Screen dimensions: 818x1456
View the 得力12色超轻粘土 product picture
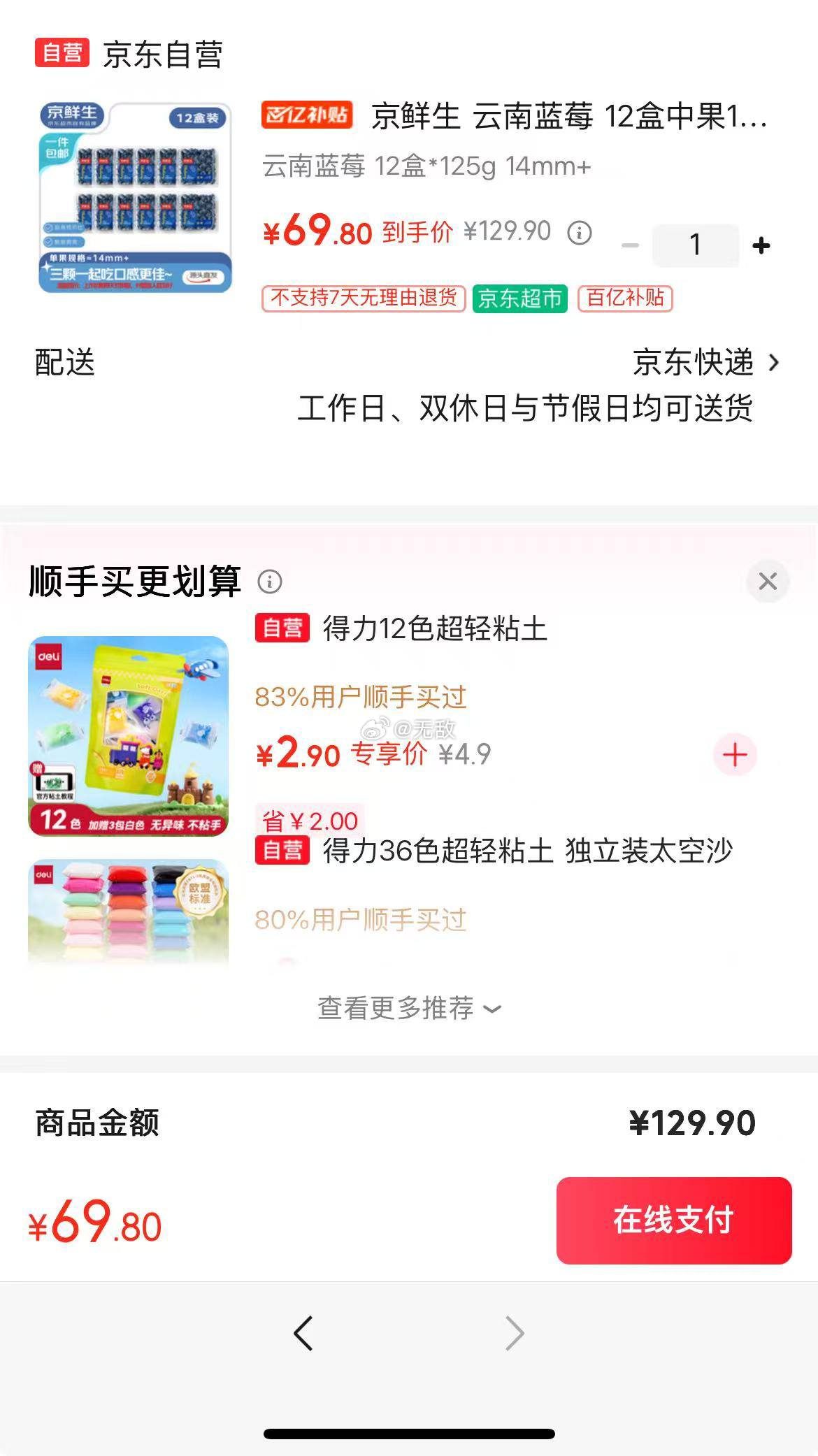pyautogui.click(x=128, y=735)
